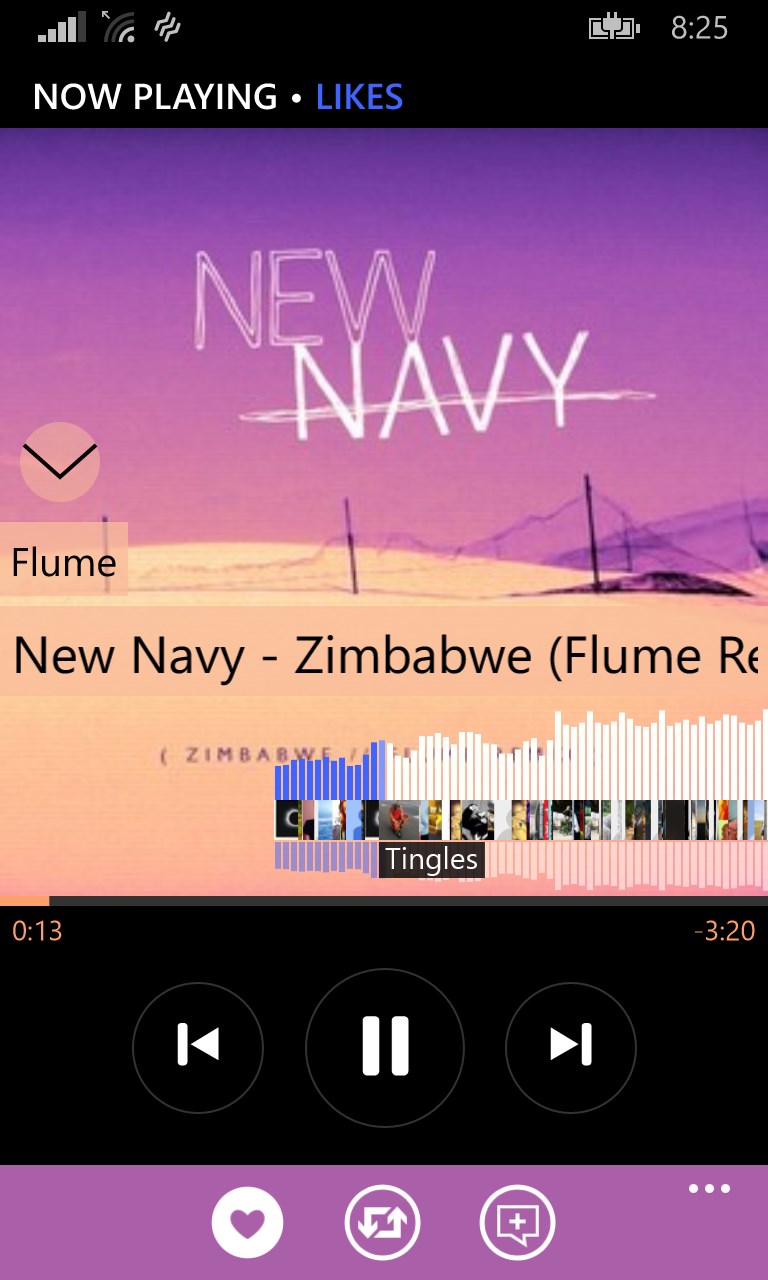Go back to the previous track
This screenshot has width=768, height=1280.
click(x=198, y=1046)
